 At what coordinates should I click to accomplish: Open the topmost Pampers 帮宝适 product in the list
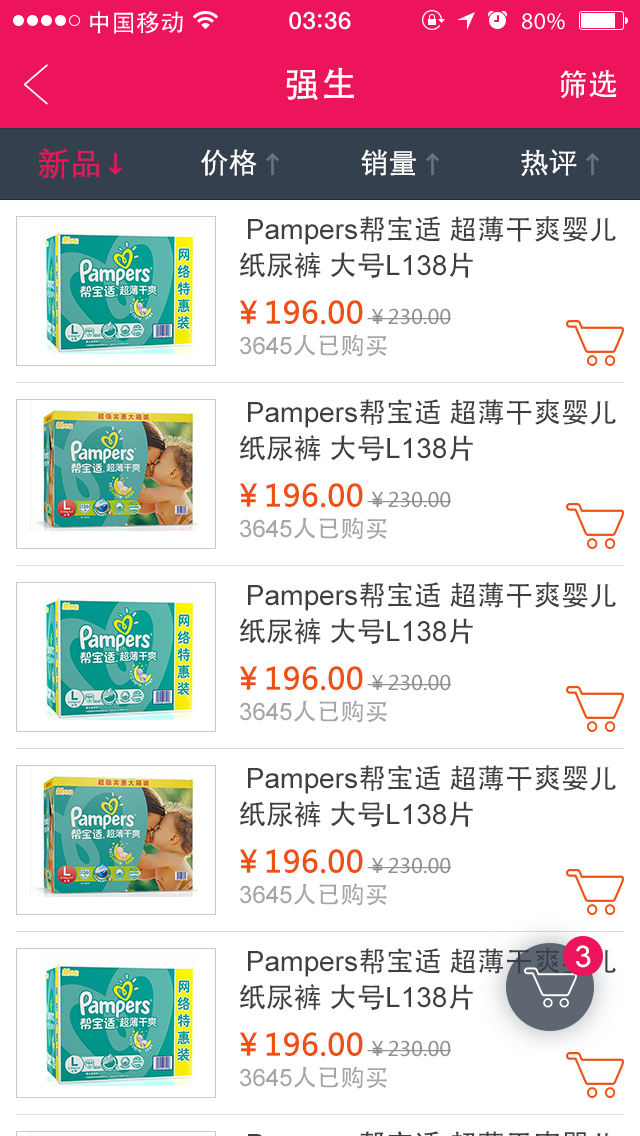pos(430,248)
